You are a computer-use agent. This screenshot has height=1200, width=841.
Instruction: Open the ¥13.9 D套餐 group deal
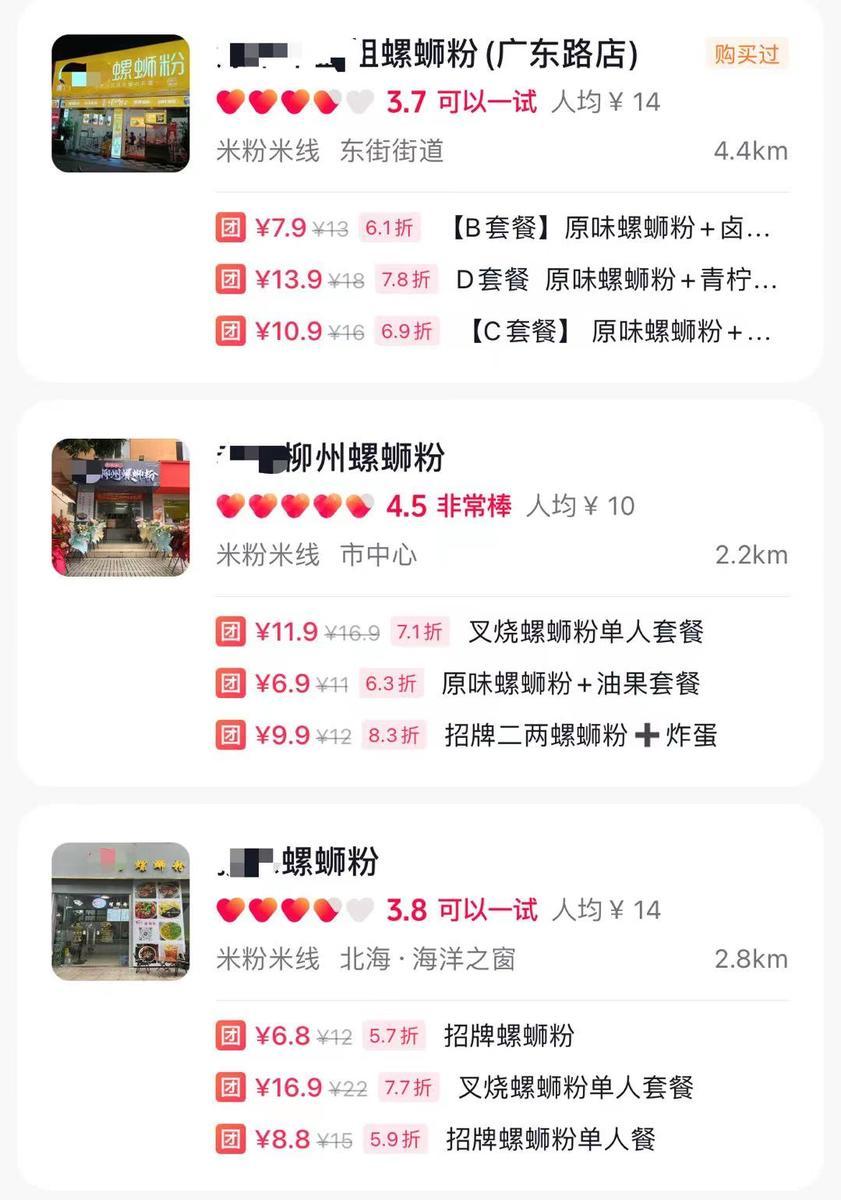pos(500,280)
